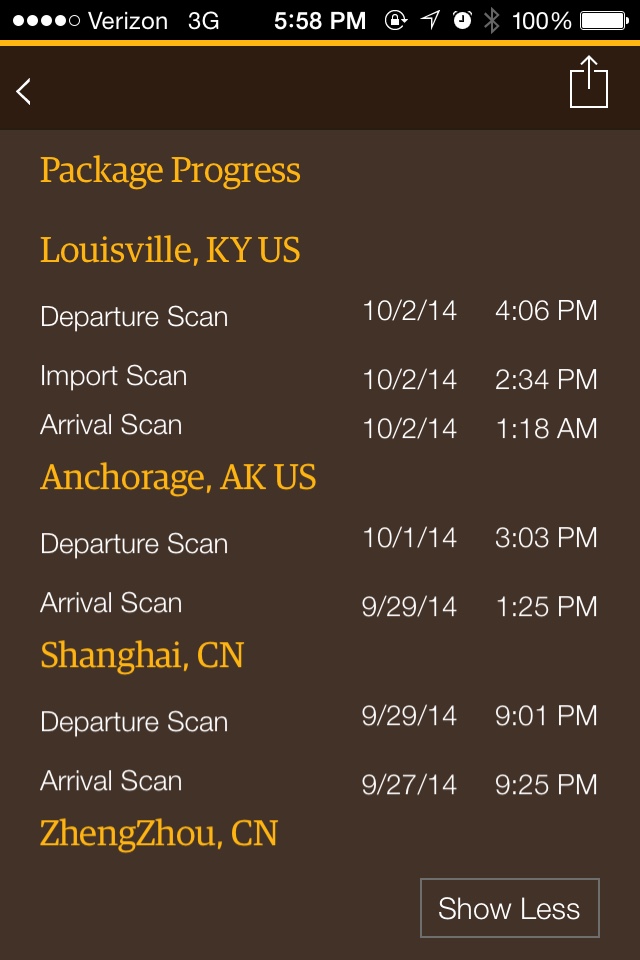Collapse progress with Show Less button
This screenshot has width=640, height=960.
pos(509,908)
